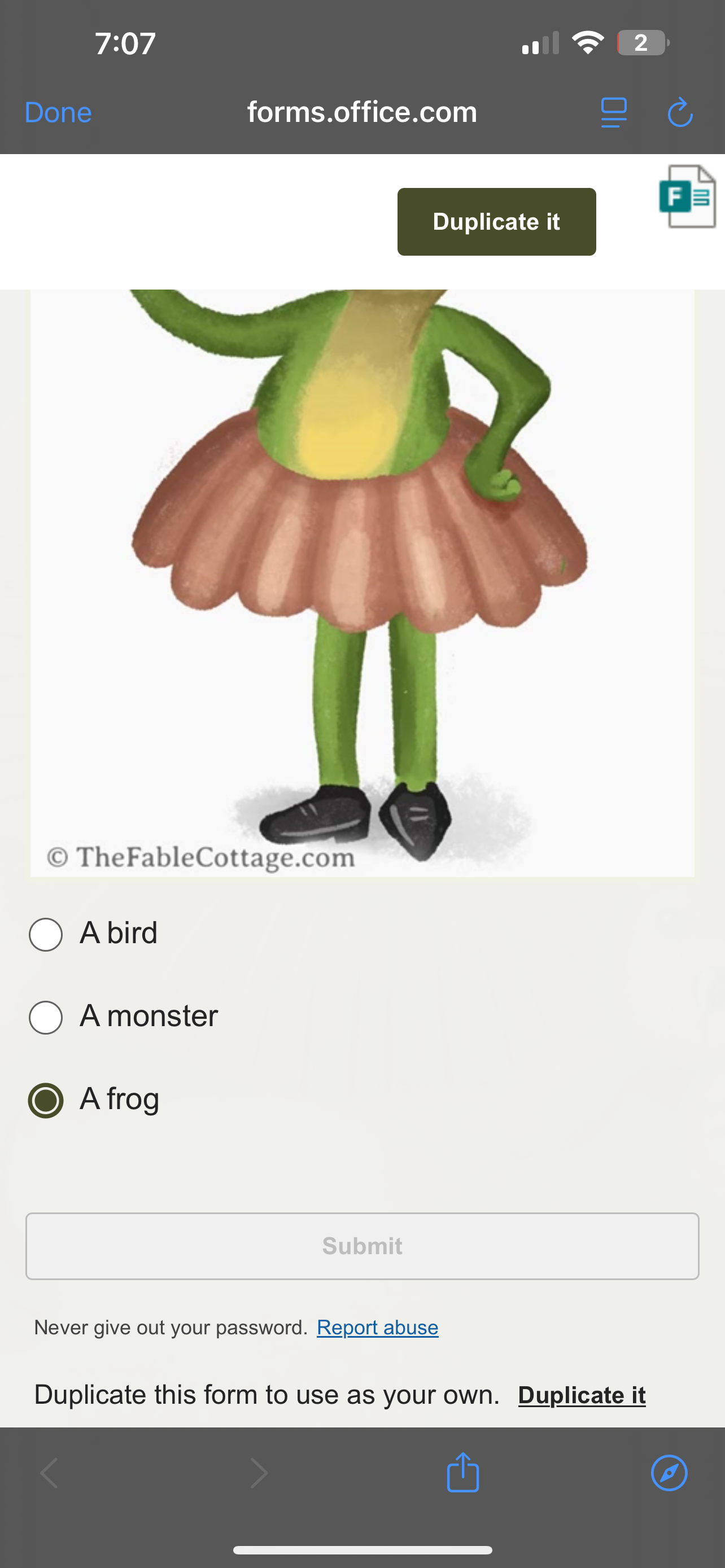Select the A bird option
725x1568 pixels.
click(46, 934)
